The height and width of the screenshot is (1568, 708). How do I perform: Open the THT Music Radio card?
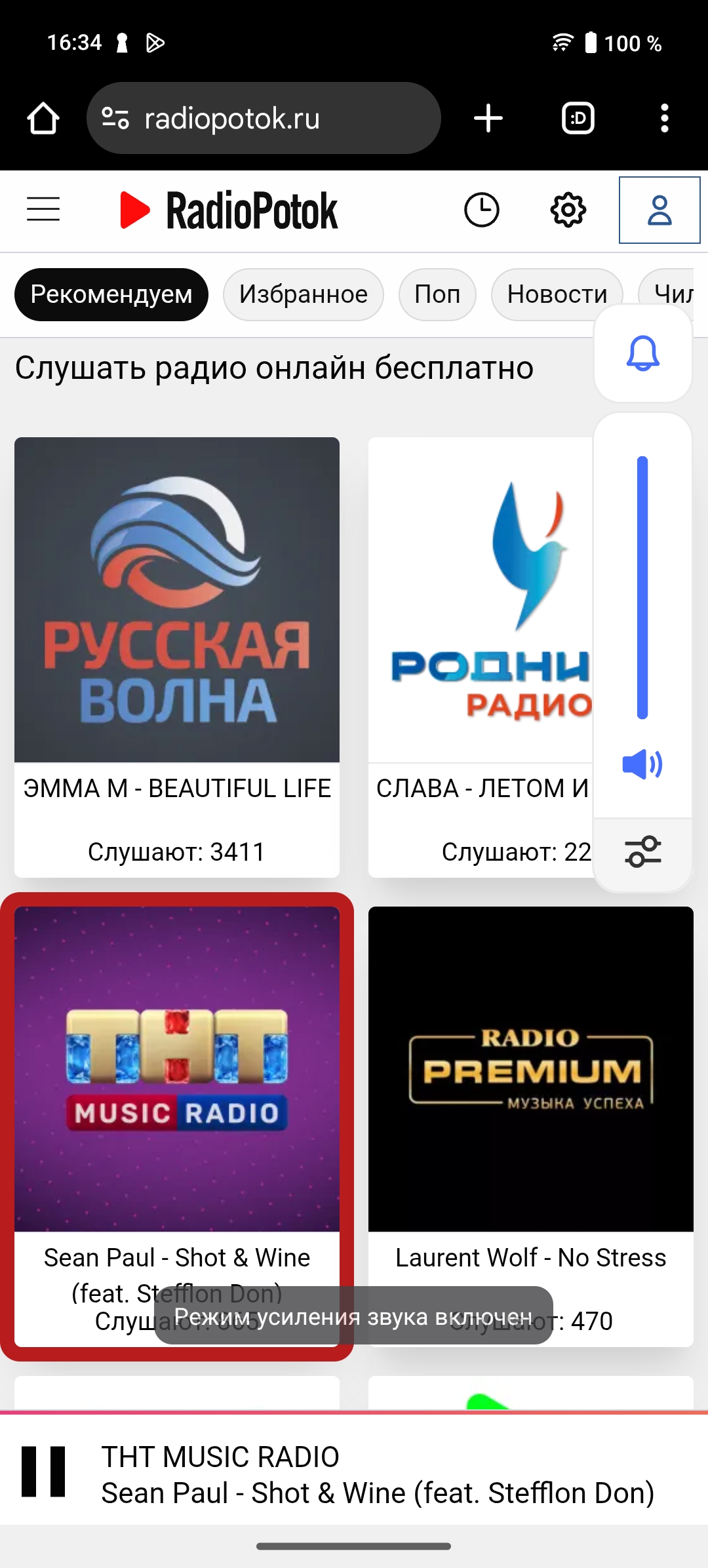tap(177, 1068)
